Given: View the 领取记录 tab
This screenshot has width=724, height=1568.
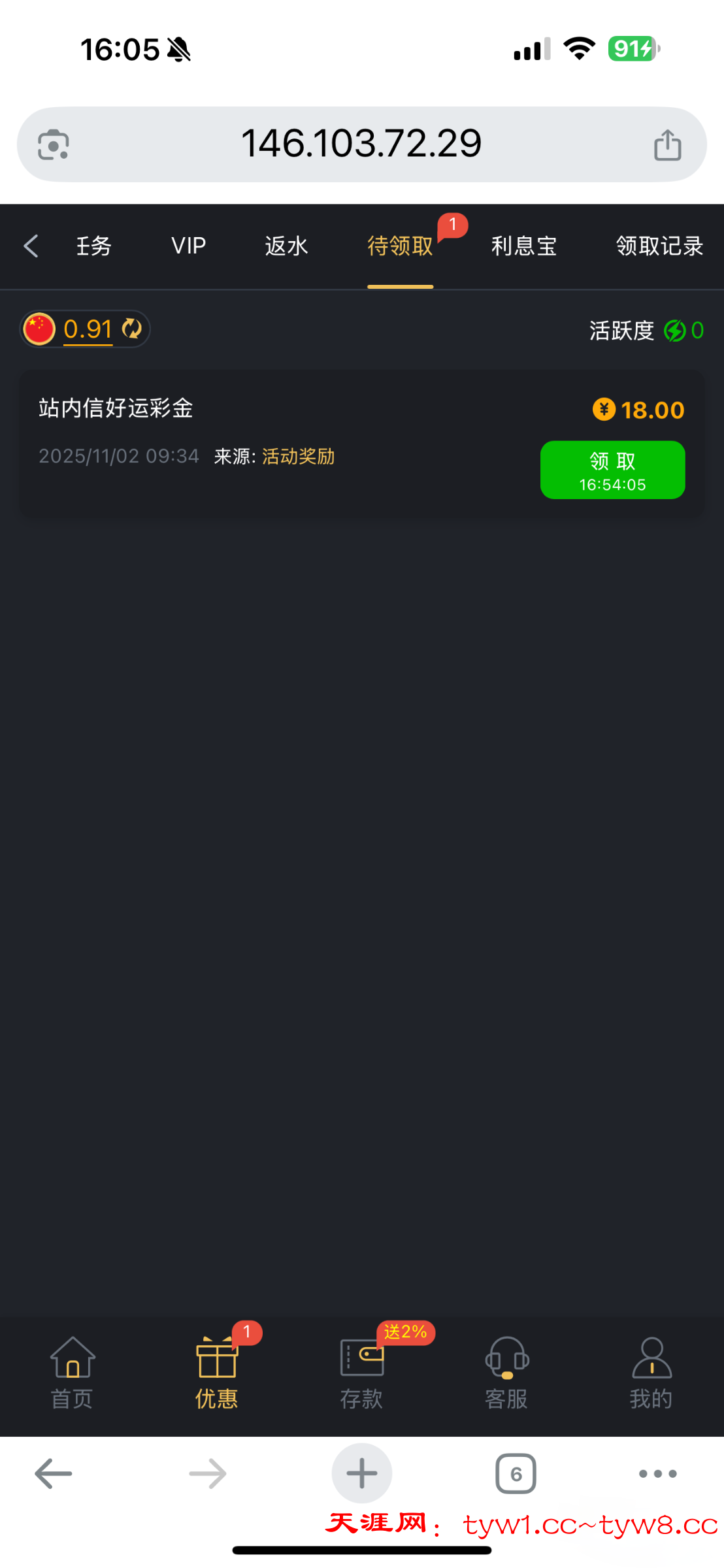Looking at the screenshot, I should click(659, 246).
